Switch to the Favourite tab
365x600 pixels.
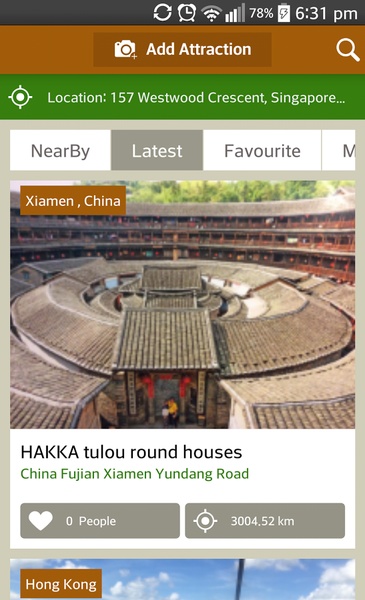(x=262, y=150)
